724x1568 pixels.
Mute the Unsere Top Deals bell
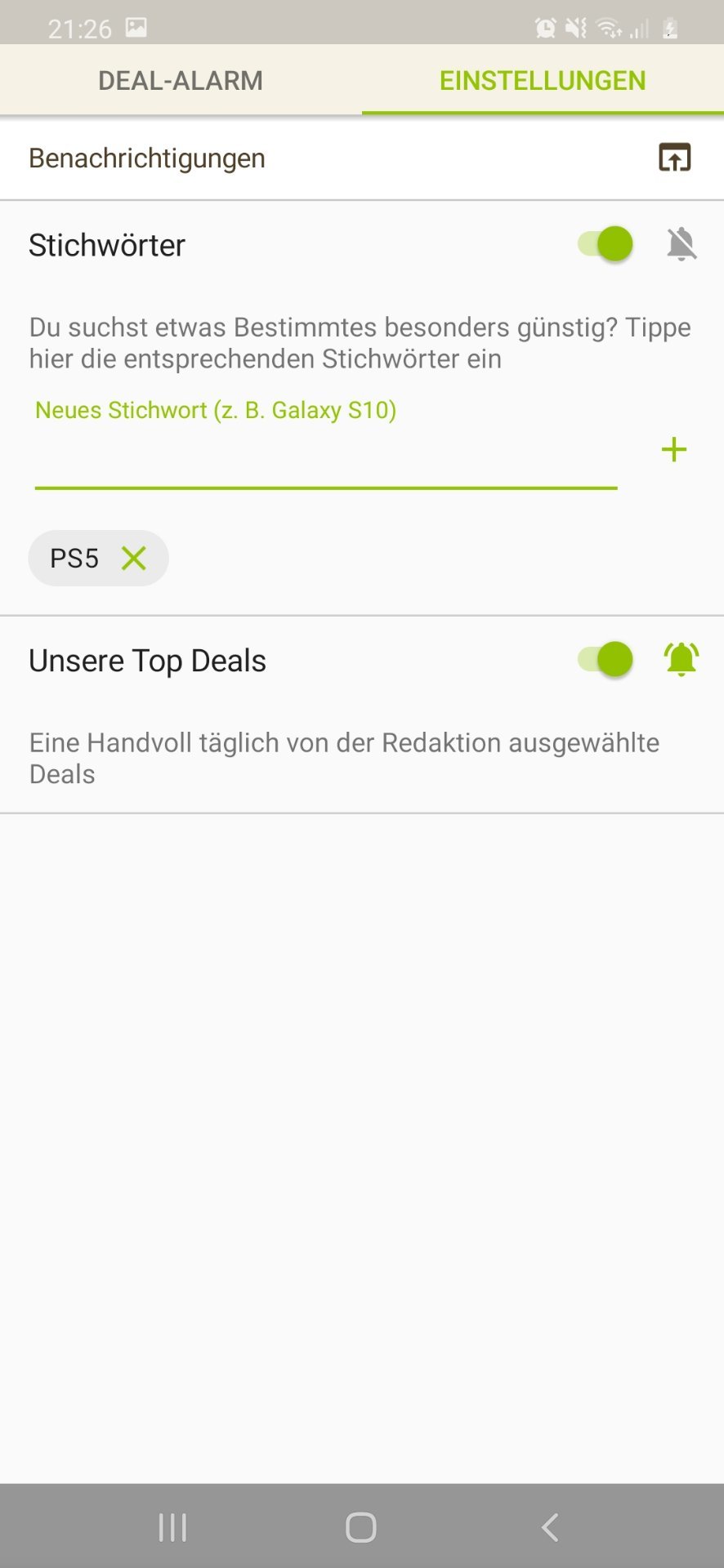coord(682,659)
